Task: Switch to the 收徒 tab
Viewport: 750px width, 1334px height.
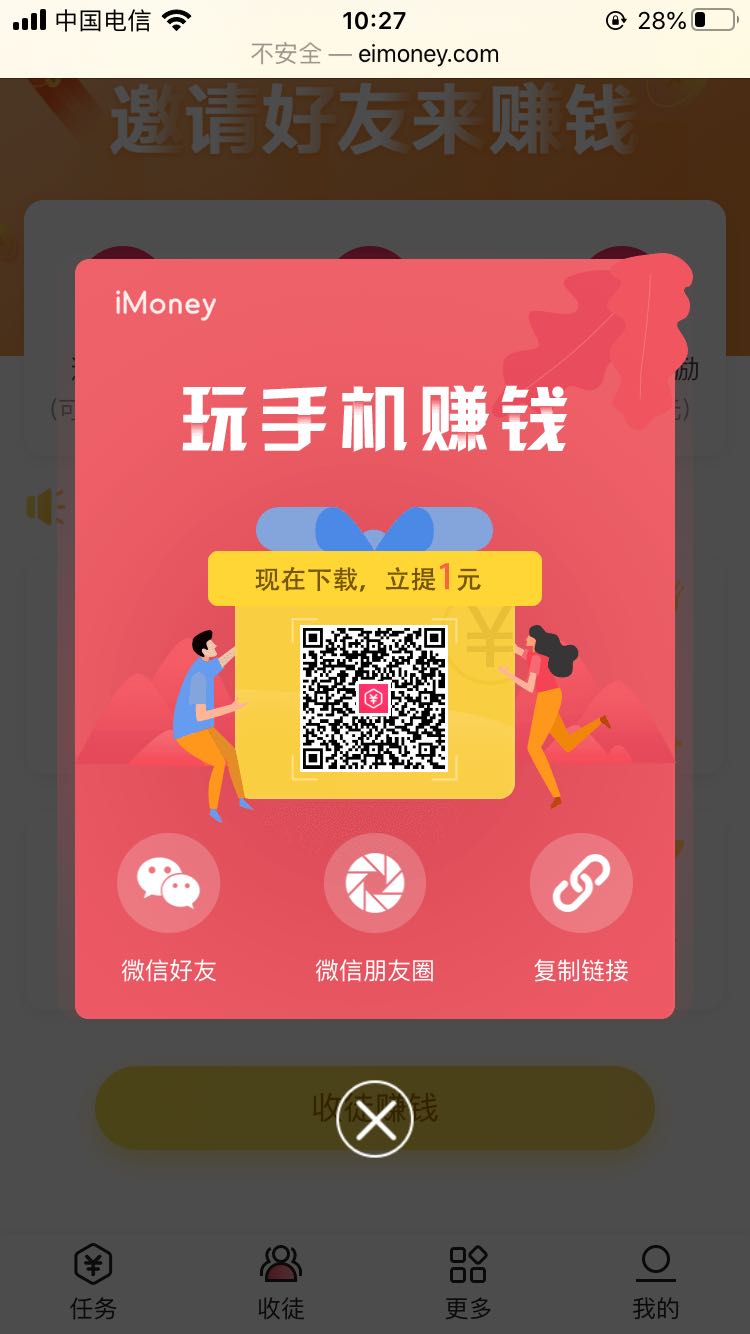Action: point(281,1282)
